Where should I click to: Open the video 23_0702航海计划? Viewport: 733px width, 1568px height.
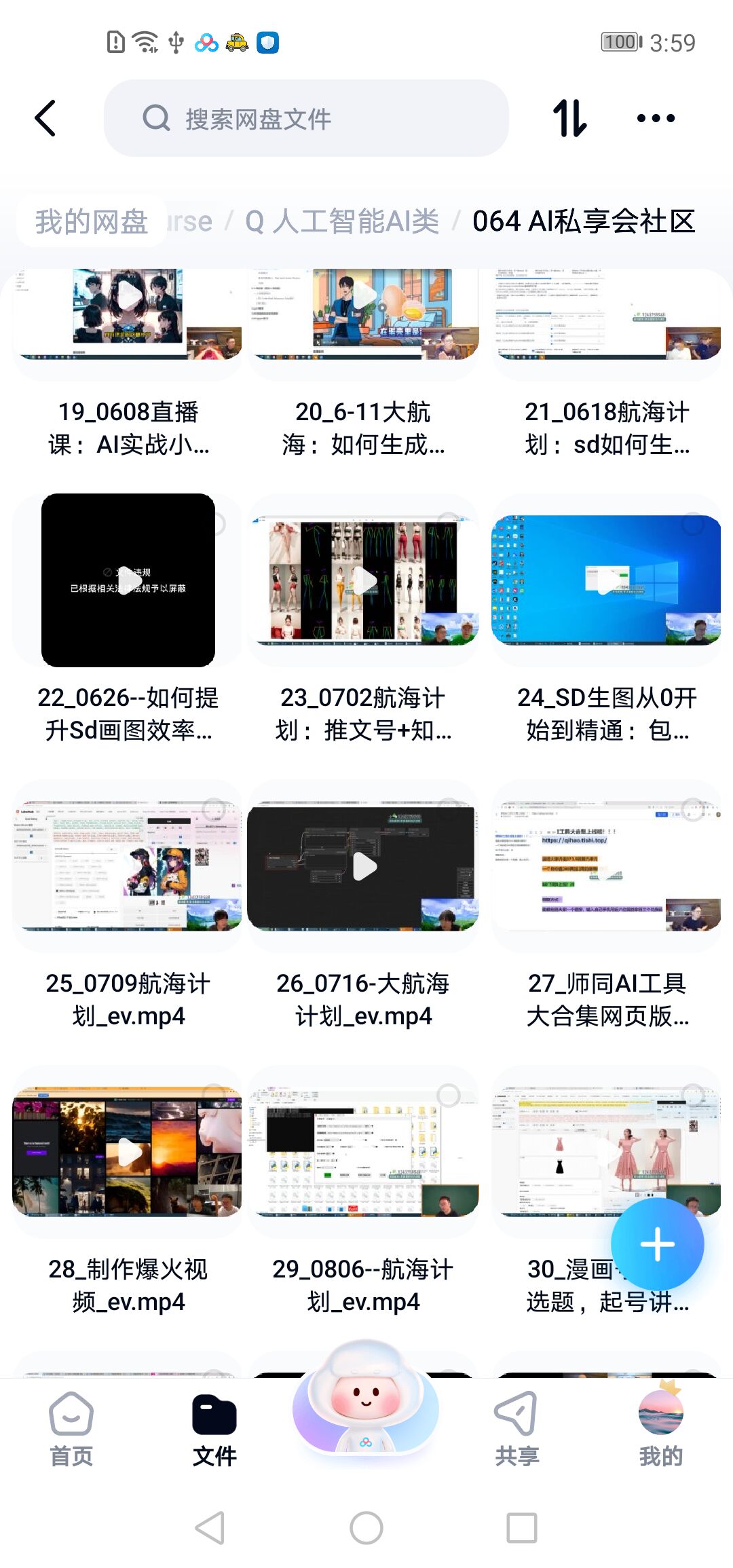click(x=364, y=580)
